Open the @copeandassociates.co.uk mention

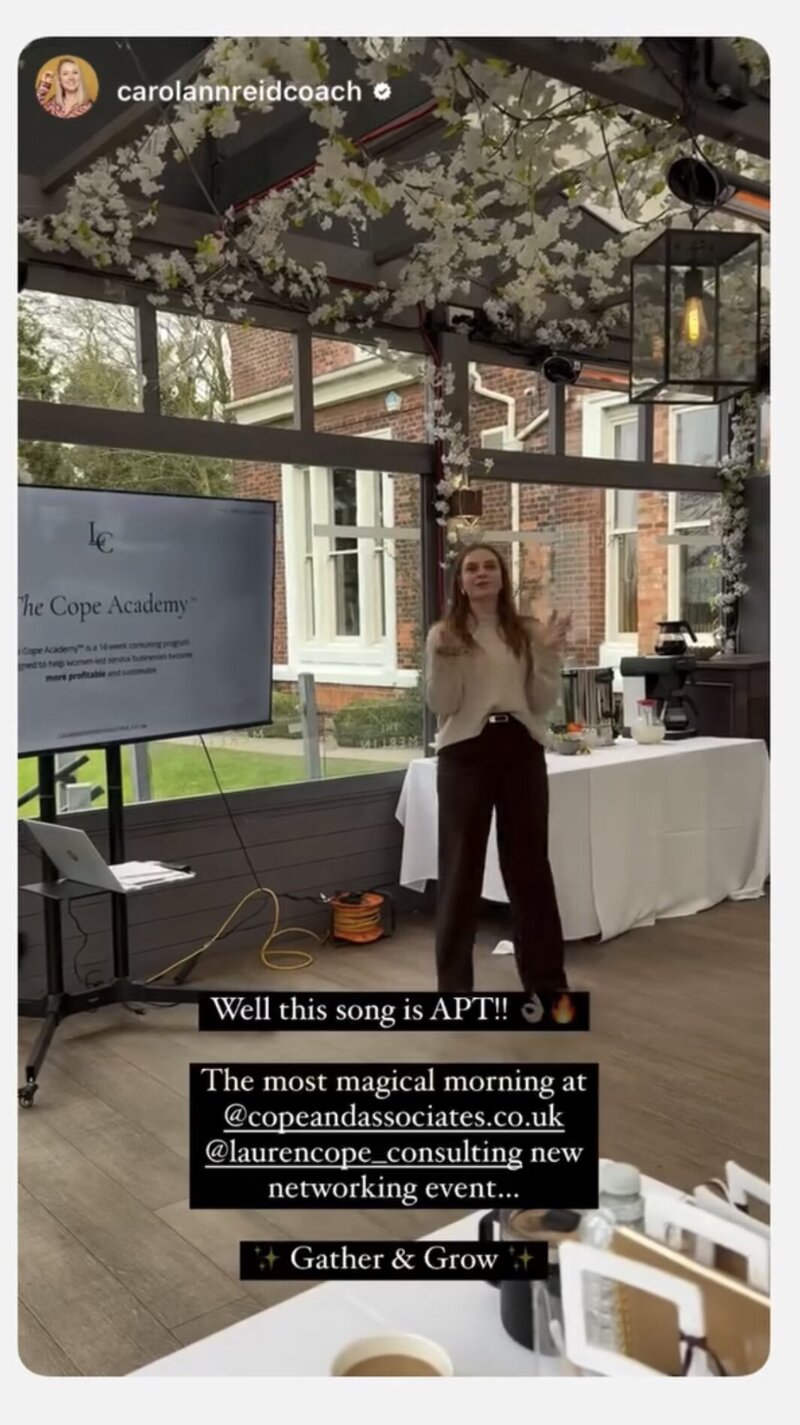pyautogui.click(x=393, y=1117)
